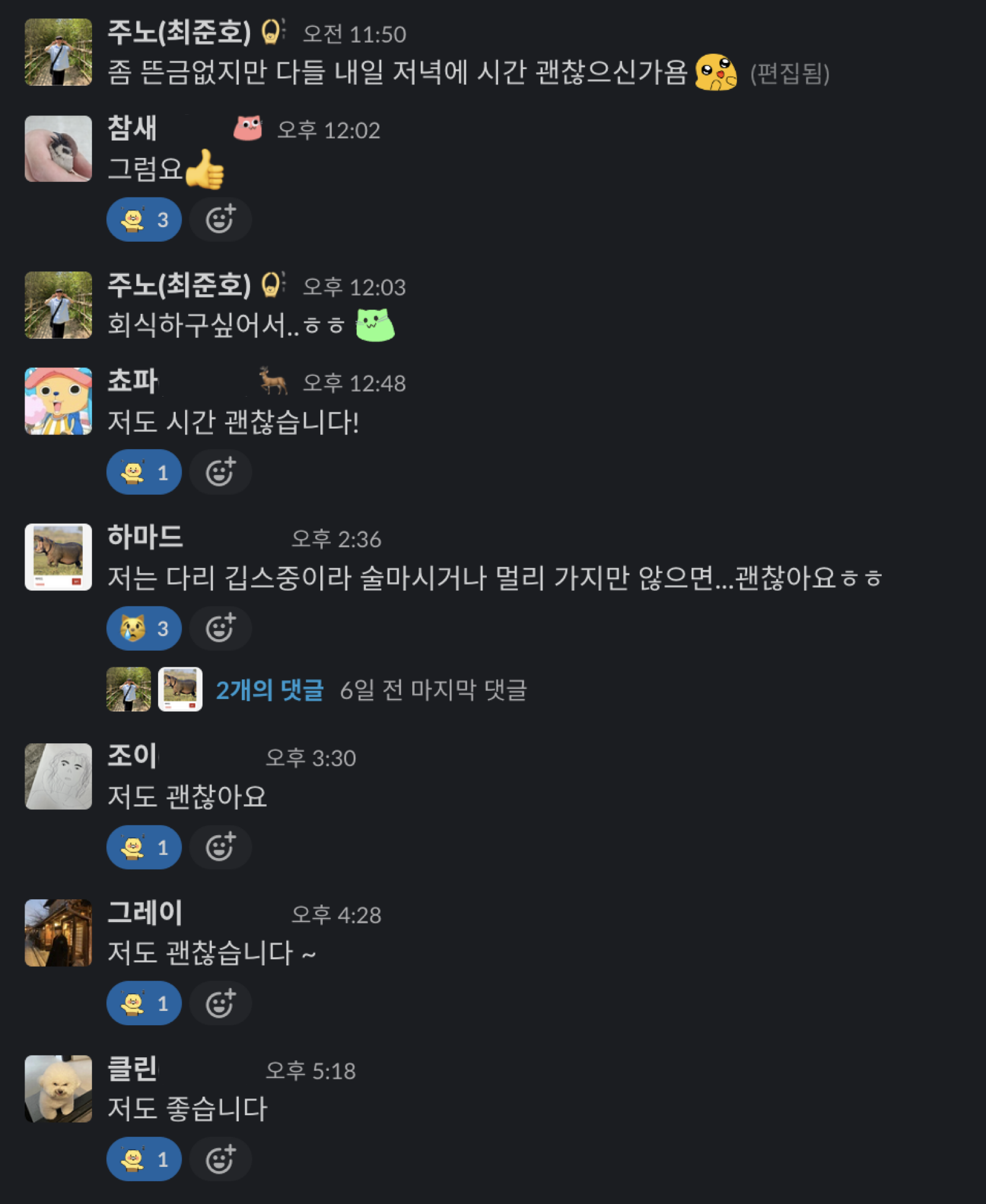
Task: Add a reaction to 조이's message
Action: pos(220,847)
